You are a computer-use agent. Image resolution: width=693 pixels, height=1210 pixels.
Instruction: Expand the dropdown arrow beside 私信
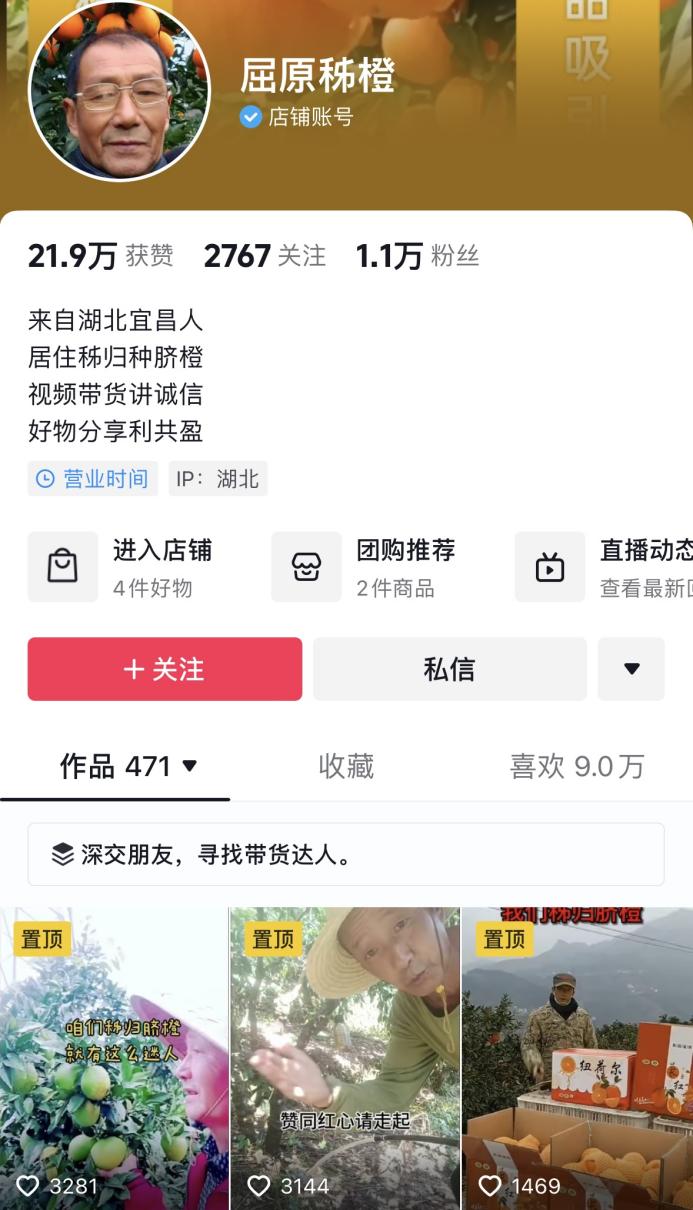tap(631, 669)
